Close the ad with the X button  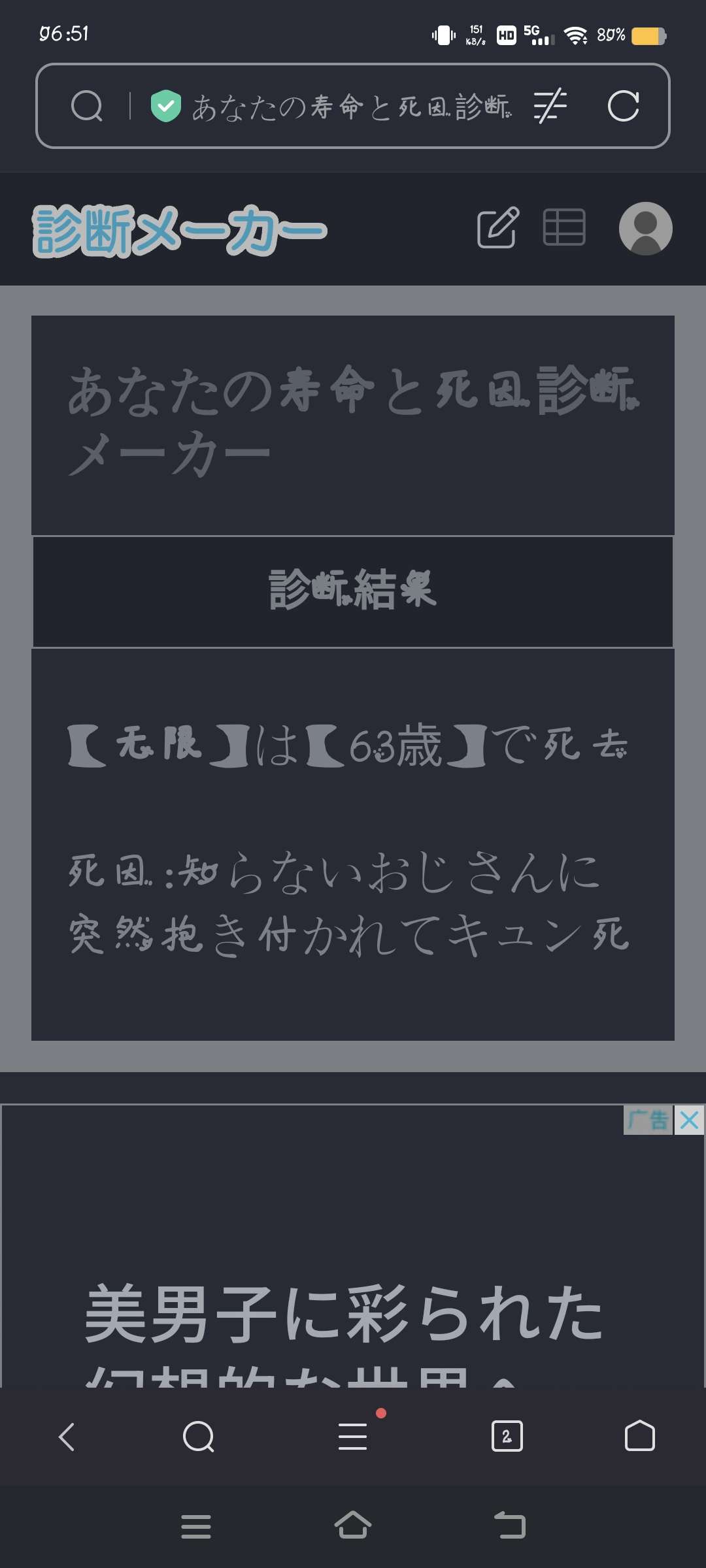pyautogui.click(x=689, y=1120)
